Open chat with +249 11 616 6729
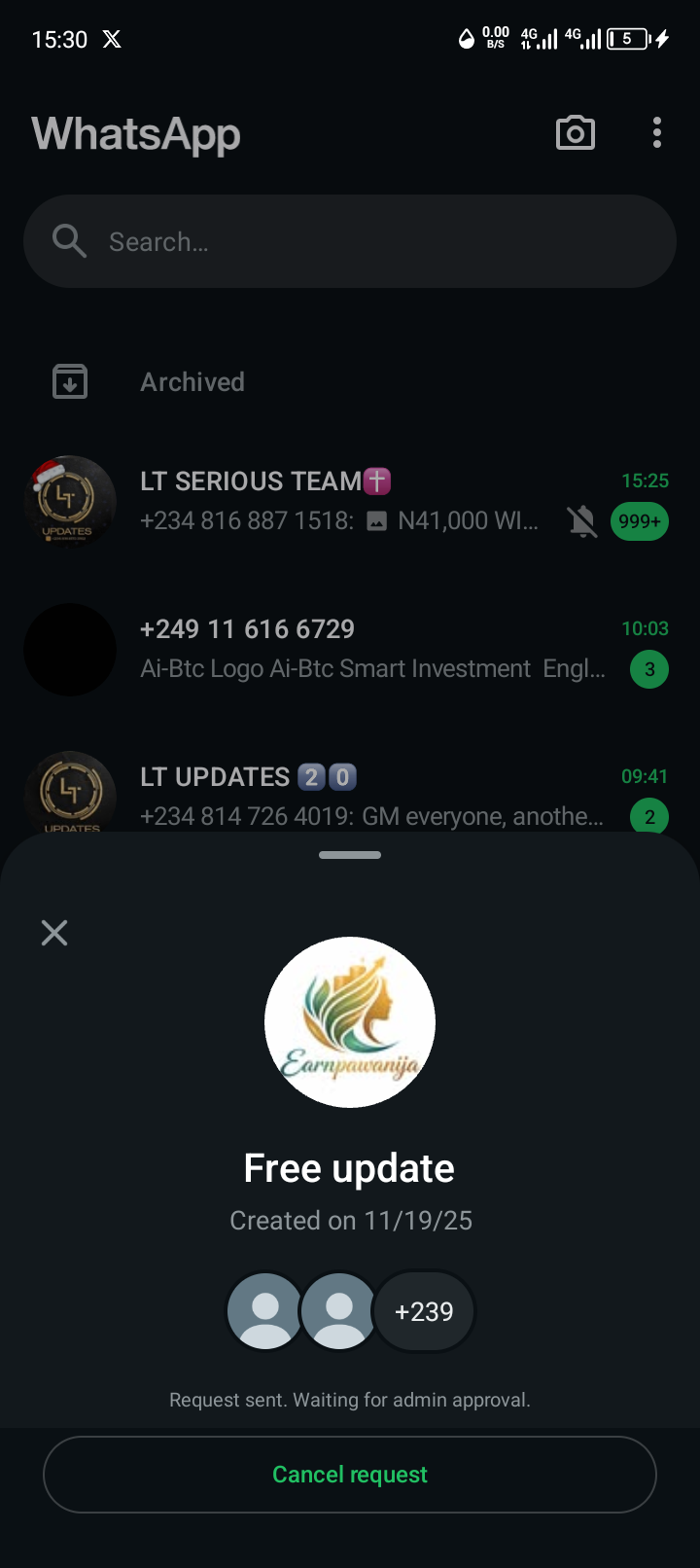Screen dimensions: 700x1568 click(369, 649)
